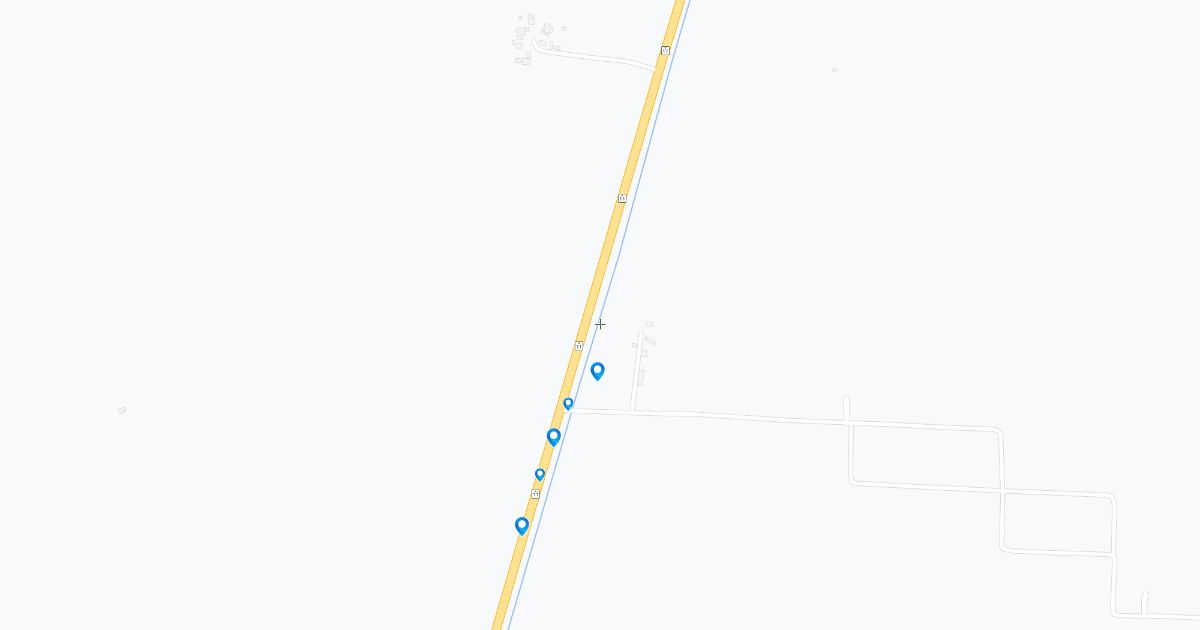Open the pin set apart from the highway

[598, 370]
